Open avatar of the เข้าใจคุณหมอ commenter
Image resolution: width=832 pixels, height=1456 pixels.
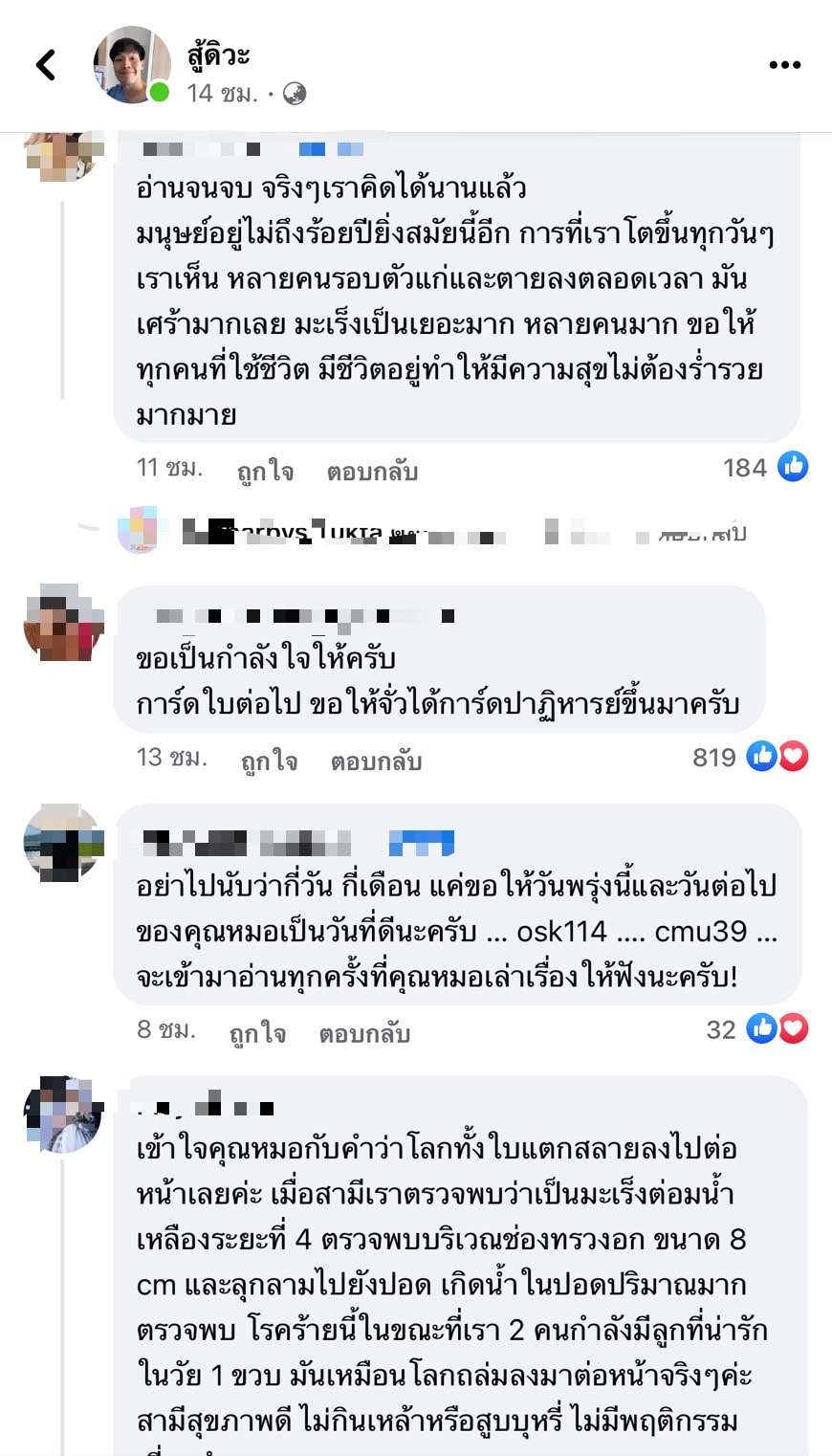[63, 1114]
